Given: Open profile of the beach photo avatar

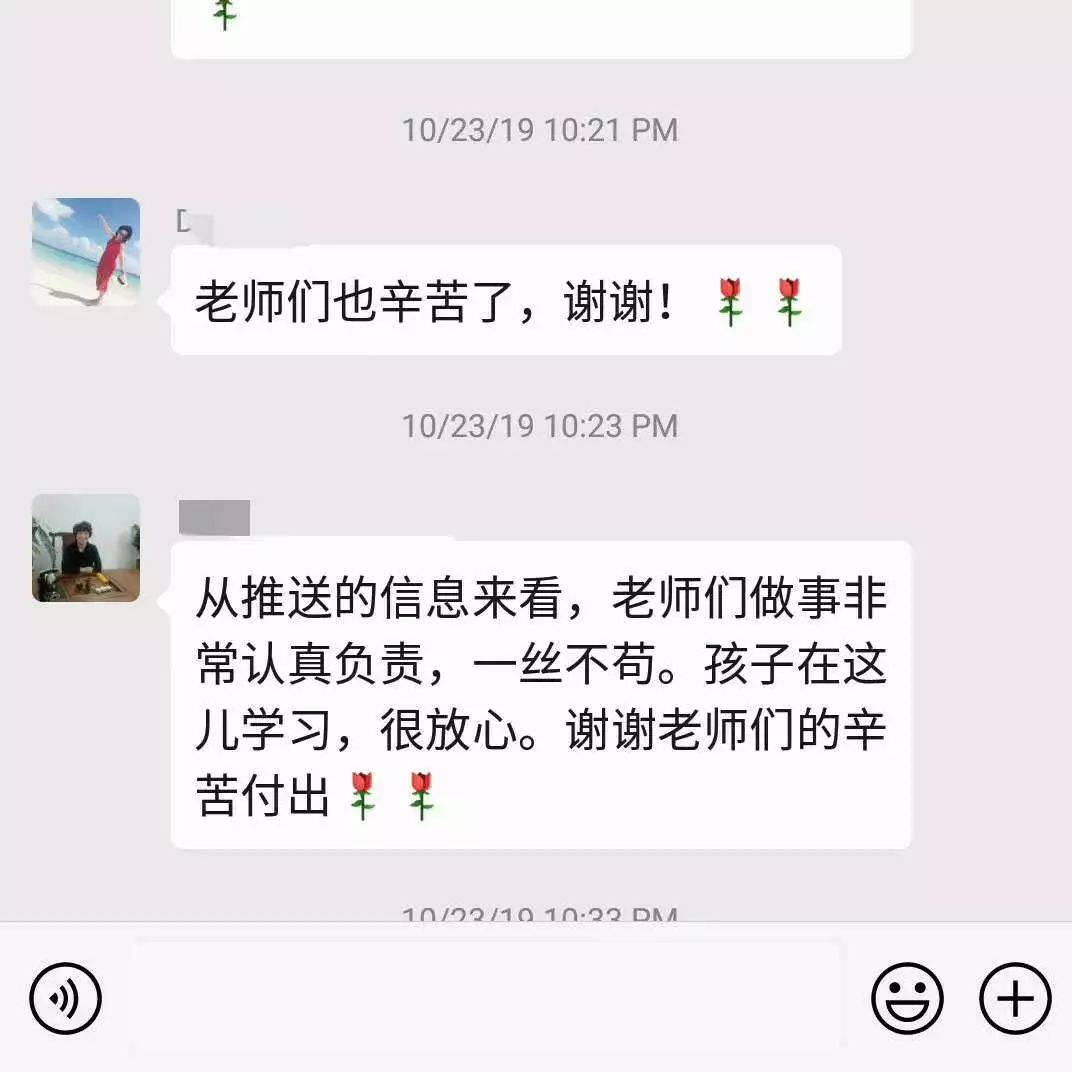Looking at the screenshot, I should 86,252.
